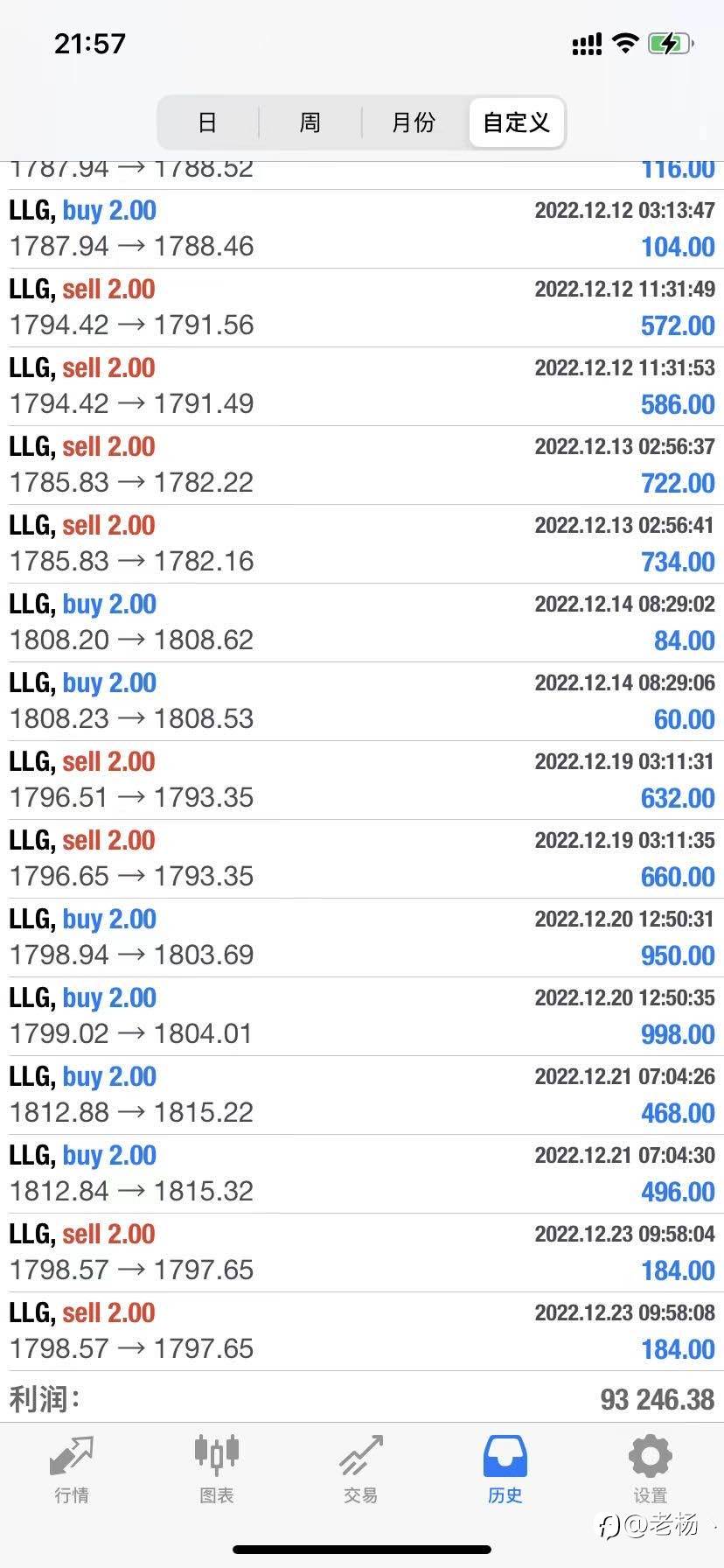Switch to the 日 (day) segment
The image size is (724, 1568).
click(207, 122)
